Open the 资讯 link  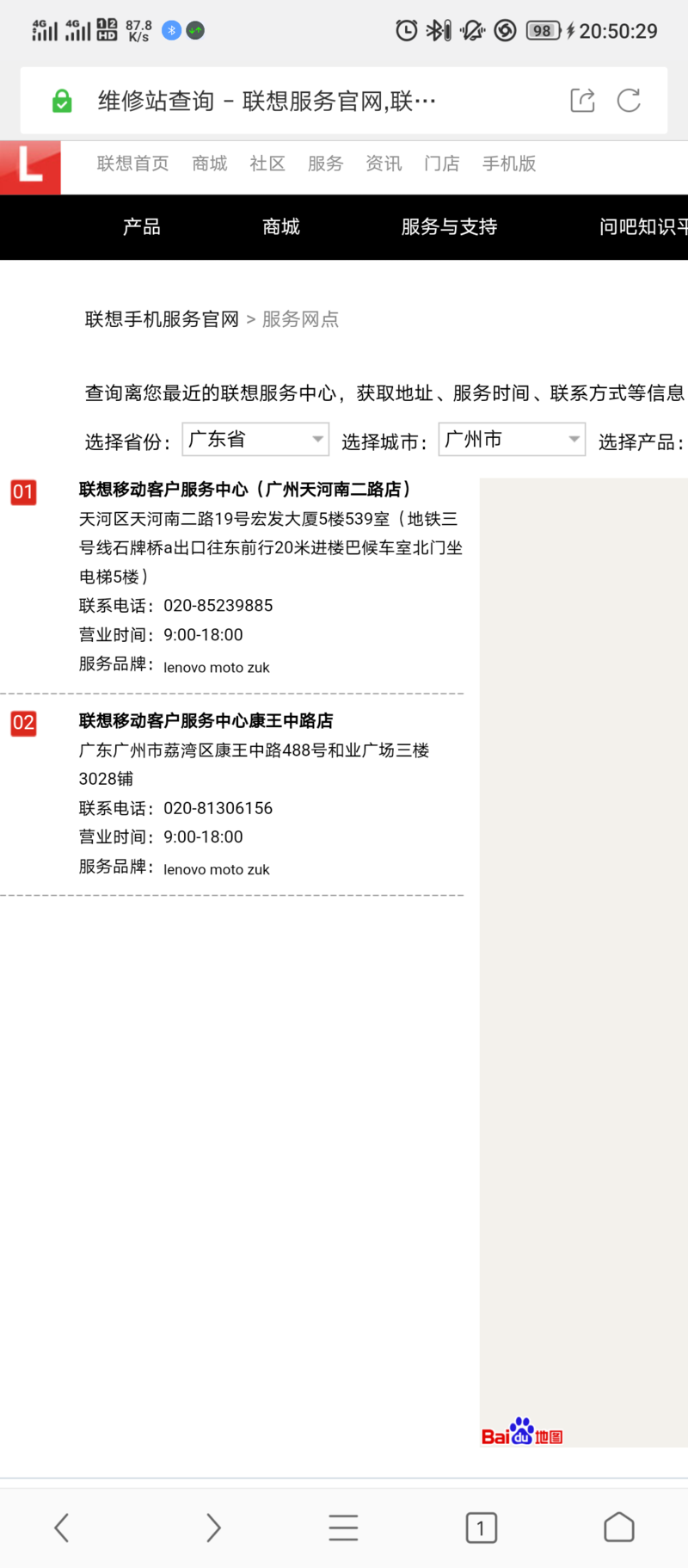click(384, 164)
